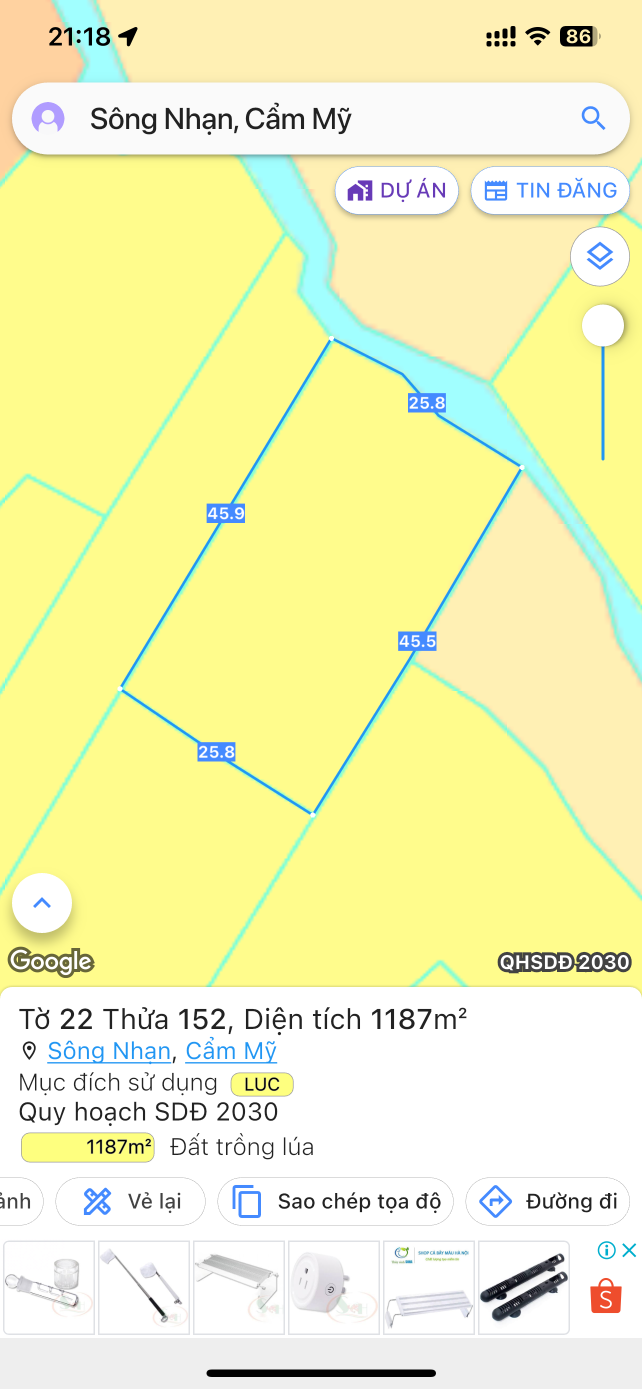This screenshot has width=642, height=1389.
Task: Open the Cẩm Mỹ link
Action: [231, 1051]
